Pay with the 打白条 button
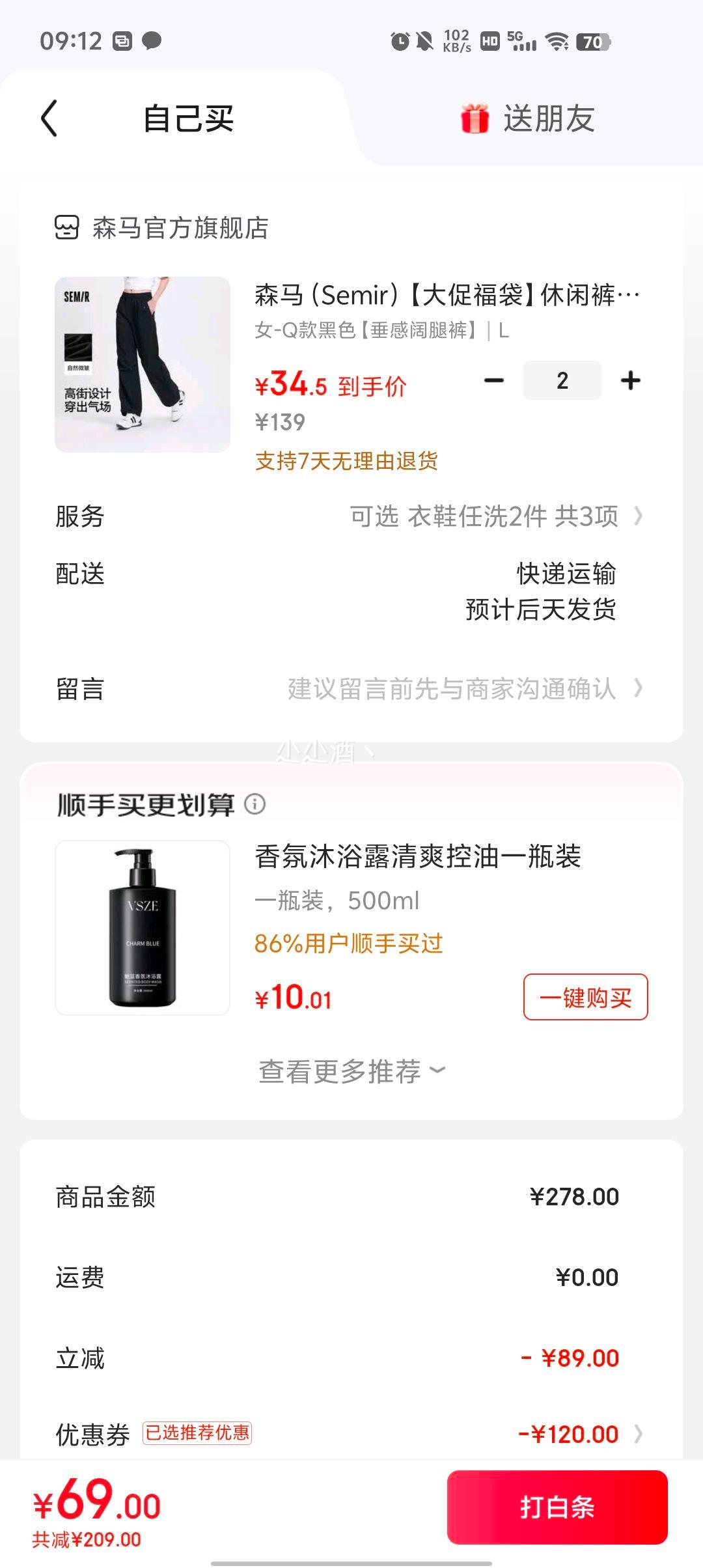The height and width of the screenshot is (1568, 703). coord(557,1507)
